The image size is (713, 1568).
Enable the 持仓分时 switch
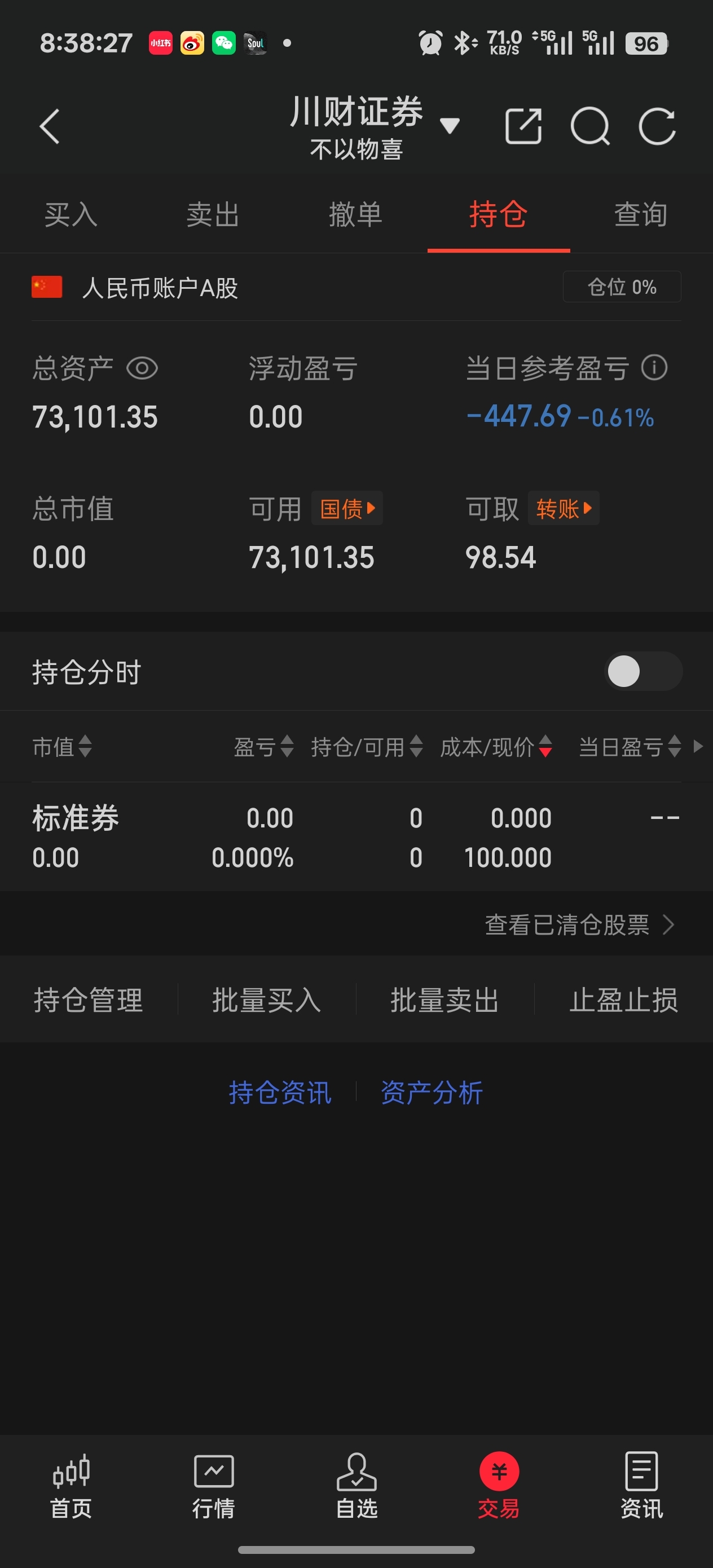click(x=642, y=671)
